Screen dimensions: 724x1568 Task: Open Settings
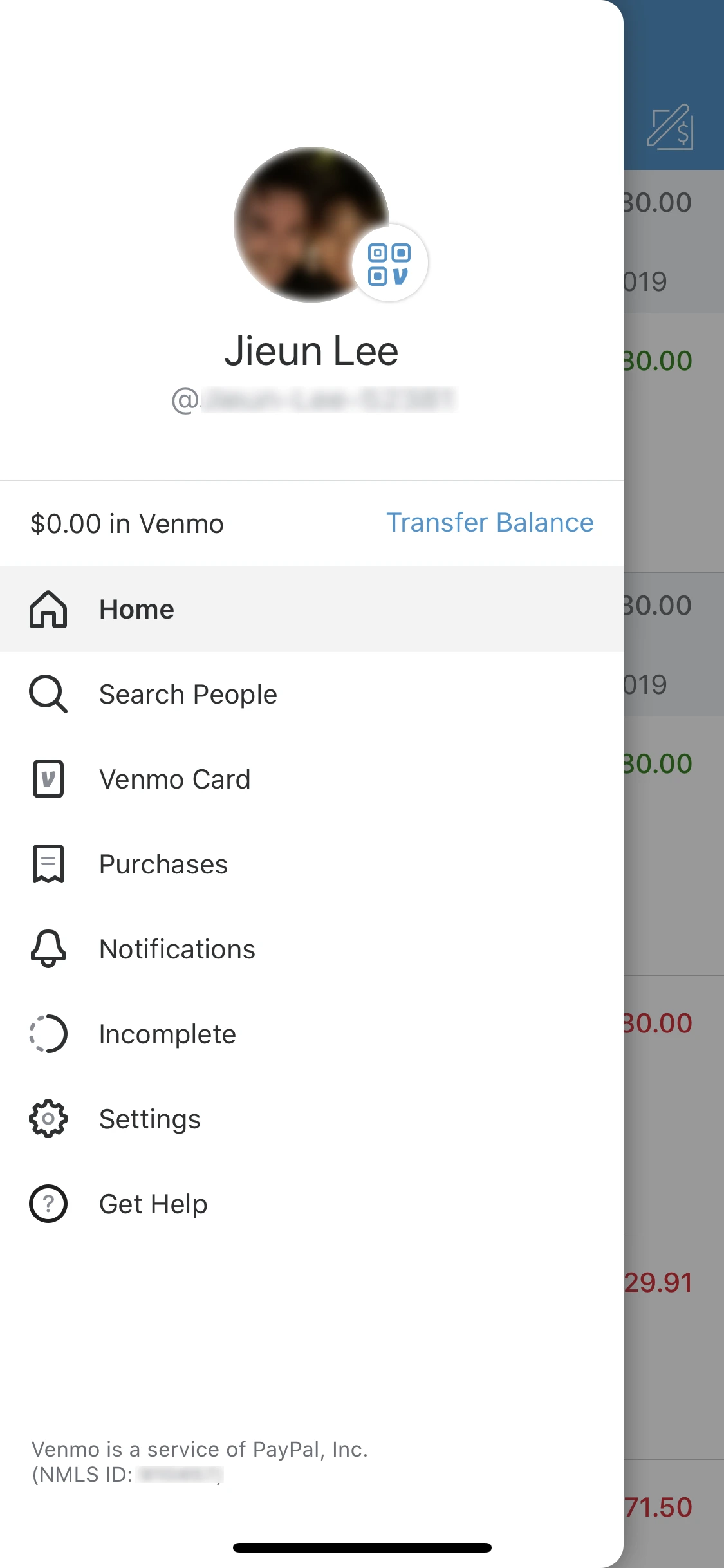coord(311,1119)
